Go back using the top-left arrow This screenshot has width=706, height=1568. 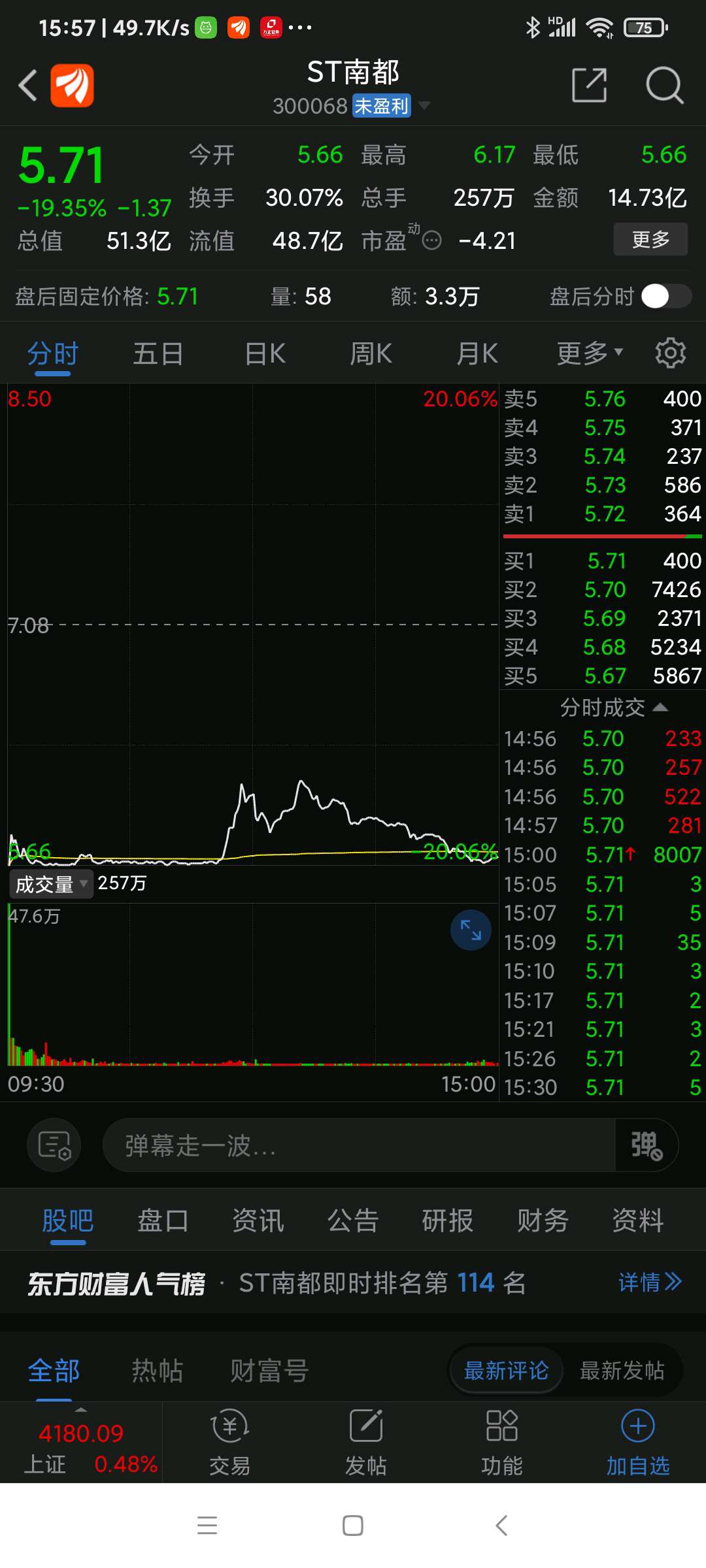point(27,85)
